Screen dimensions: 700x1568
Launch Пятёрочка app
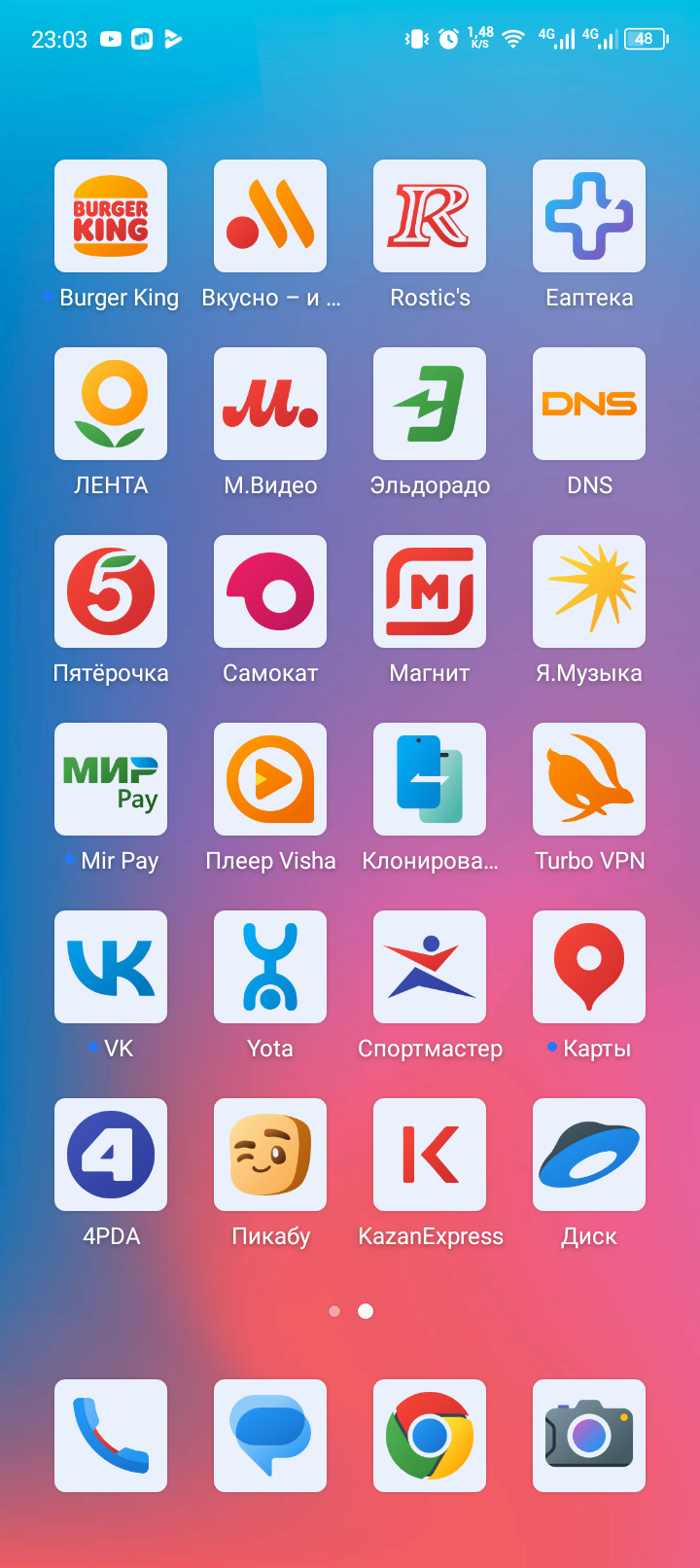tap(111, 591)
